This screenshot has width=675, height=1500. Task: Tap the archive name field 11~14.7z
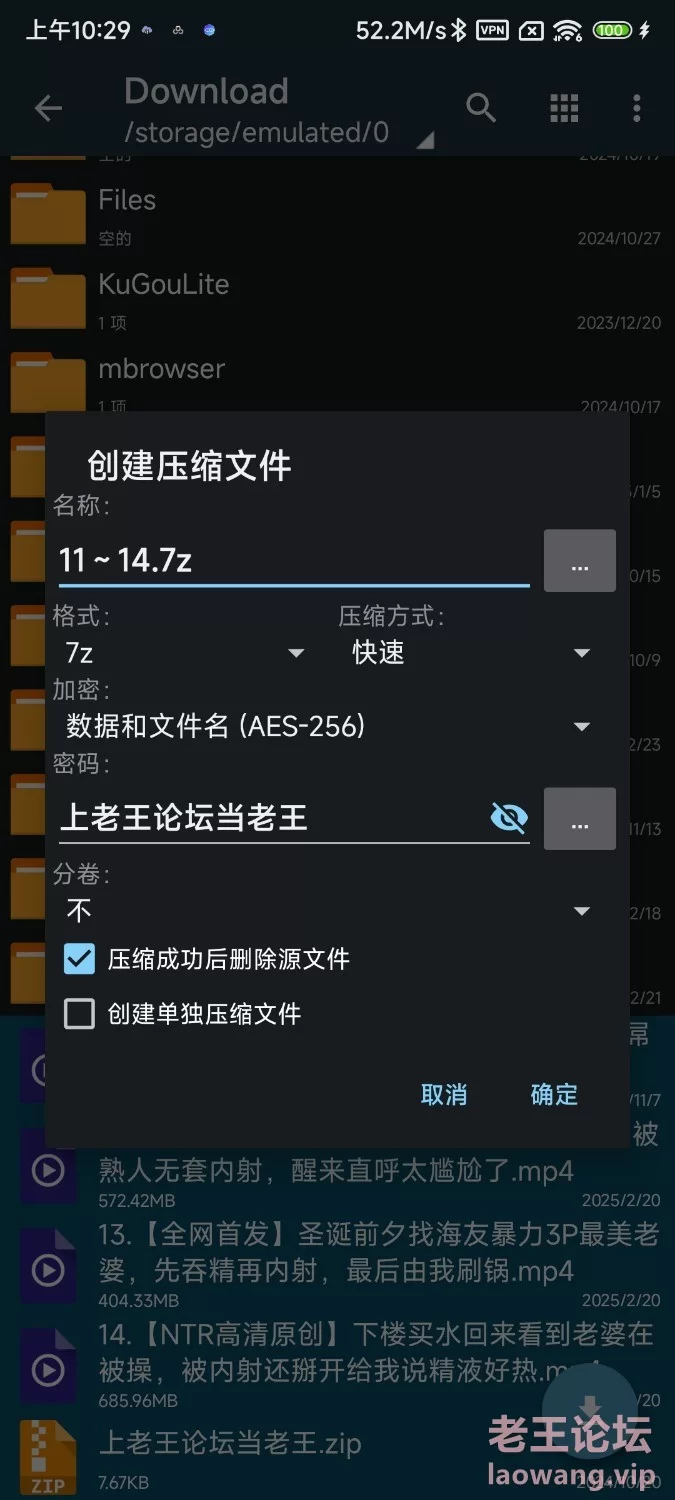point(290,560)
